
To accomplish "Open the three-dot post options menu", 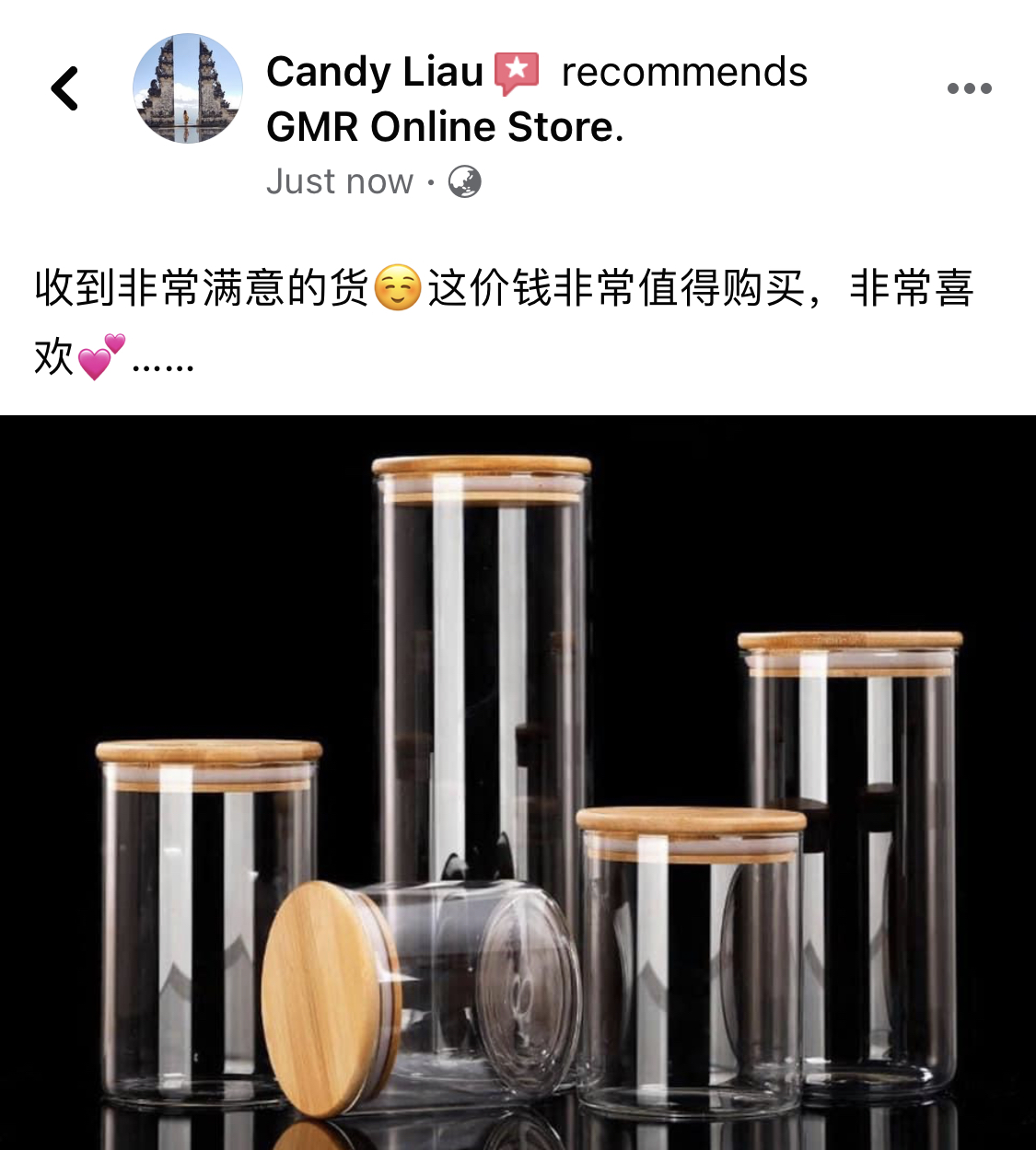I will coord(969,88).
